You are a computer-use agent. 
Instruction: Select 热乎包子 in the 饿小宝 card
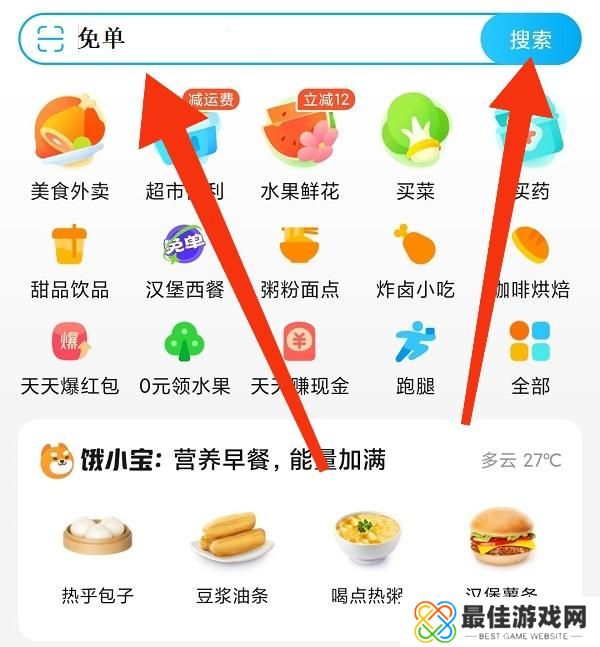pyautogui.click(x=97, y=556)
